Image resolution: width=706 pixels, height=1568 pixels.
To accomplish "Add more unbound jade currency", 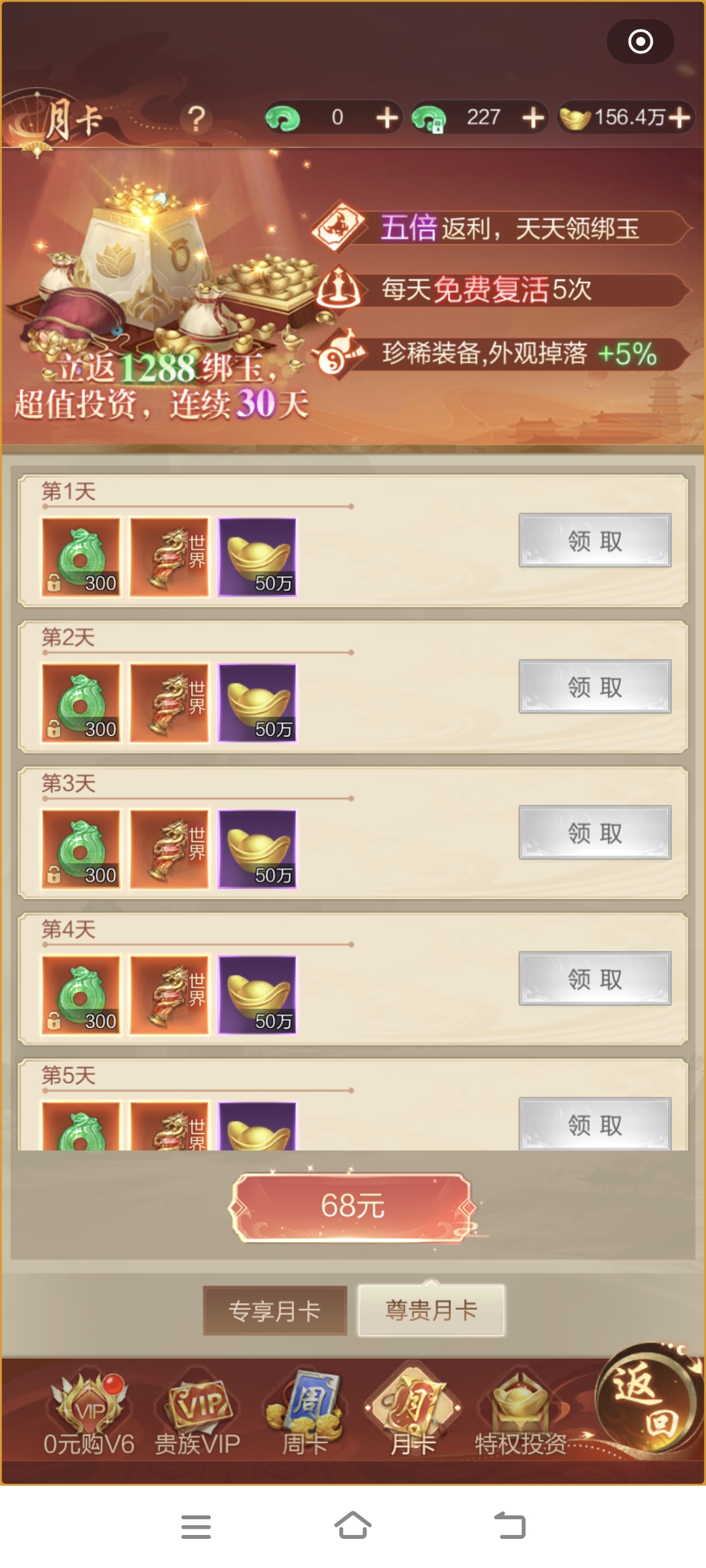I will coord(387,118).
